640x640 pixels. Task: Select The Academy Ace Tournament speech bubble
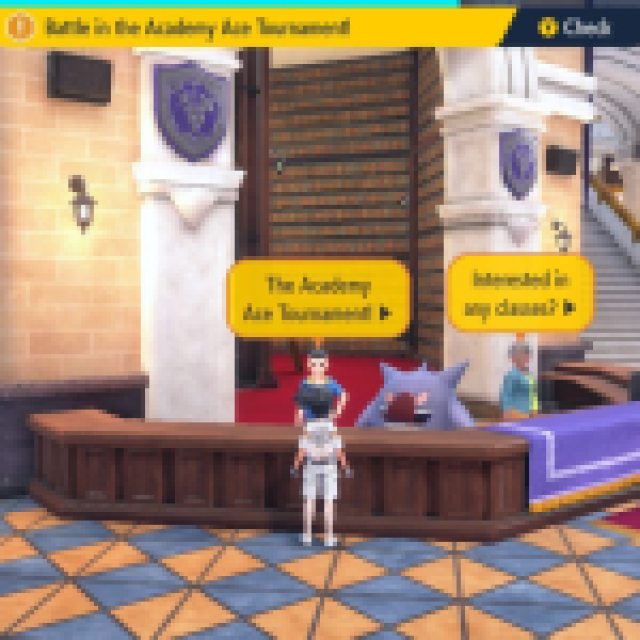(x=317, y=299)
